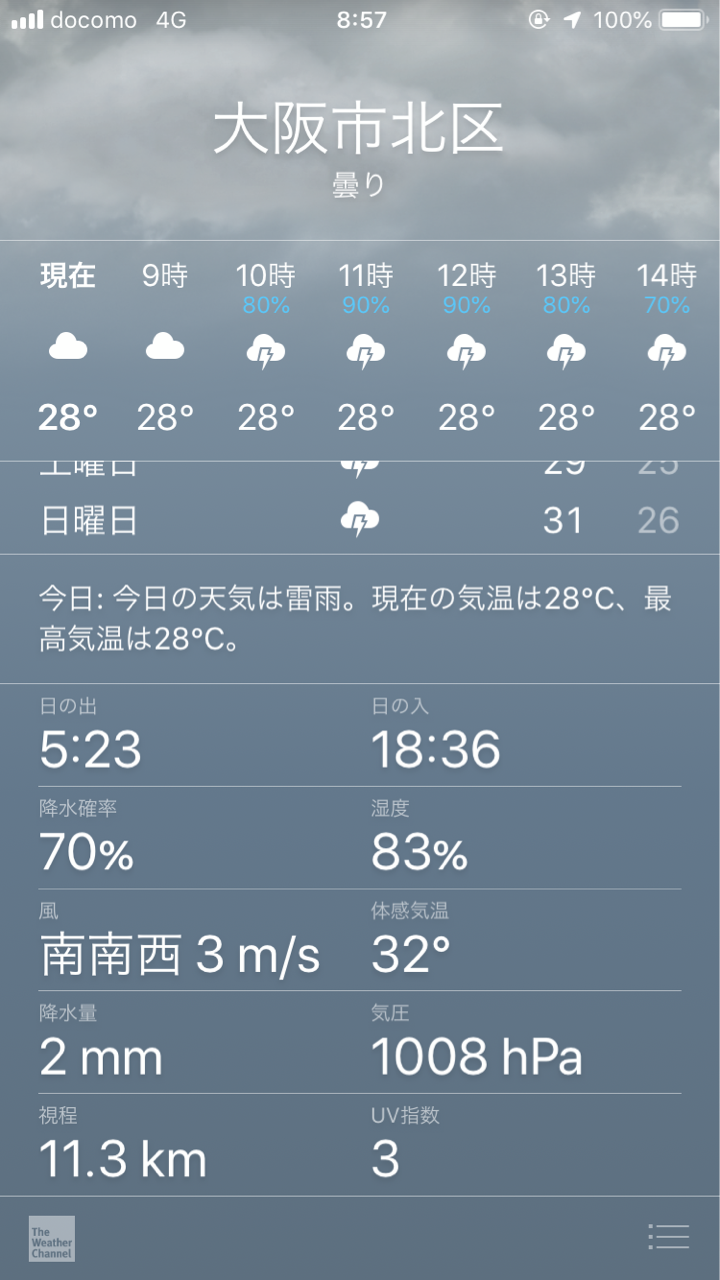Viewport: 720px width, 1280px height.
Task: Open the city list icon
Action: 668,1237
